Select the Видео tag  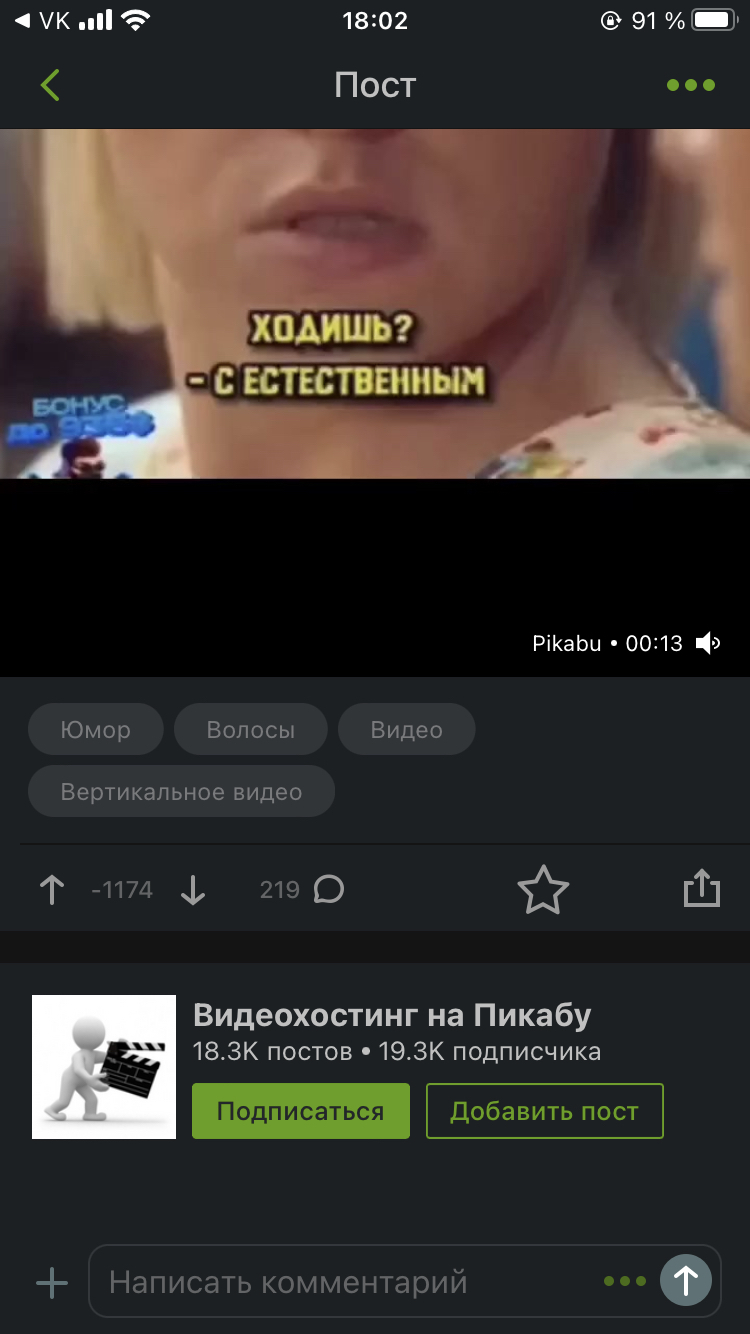[x=406, y=730]
